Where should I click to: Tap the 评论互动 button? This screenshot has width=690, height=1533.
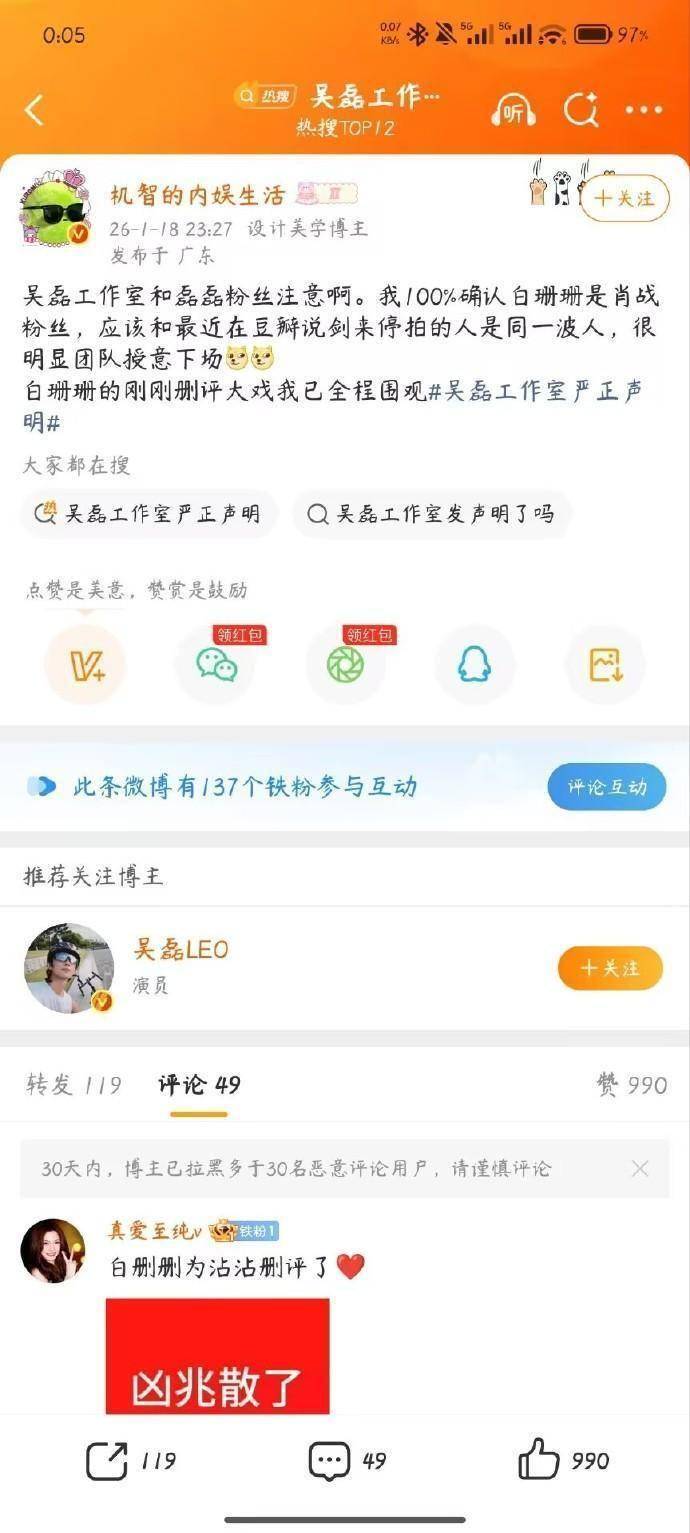point(607,787)
